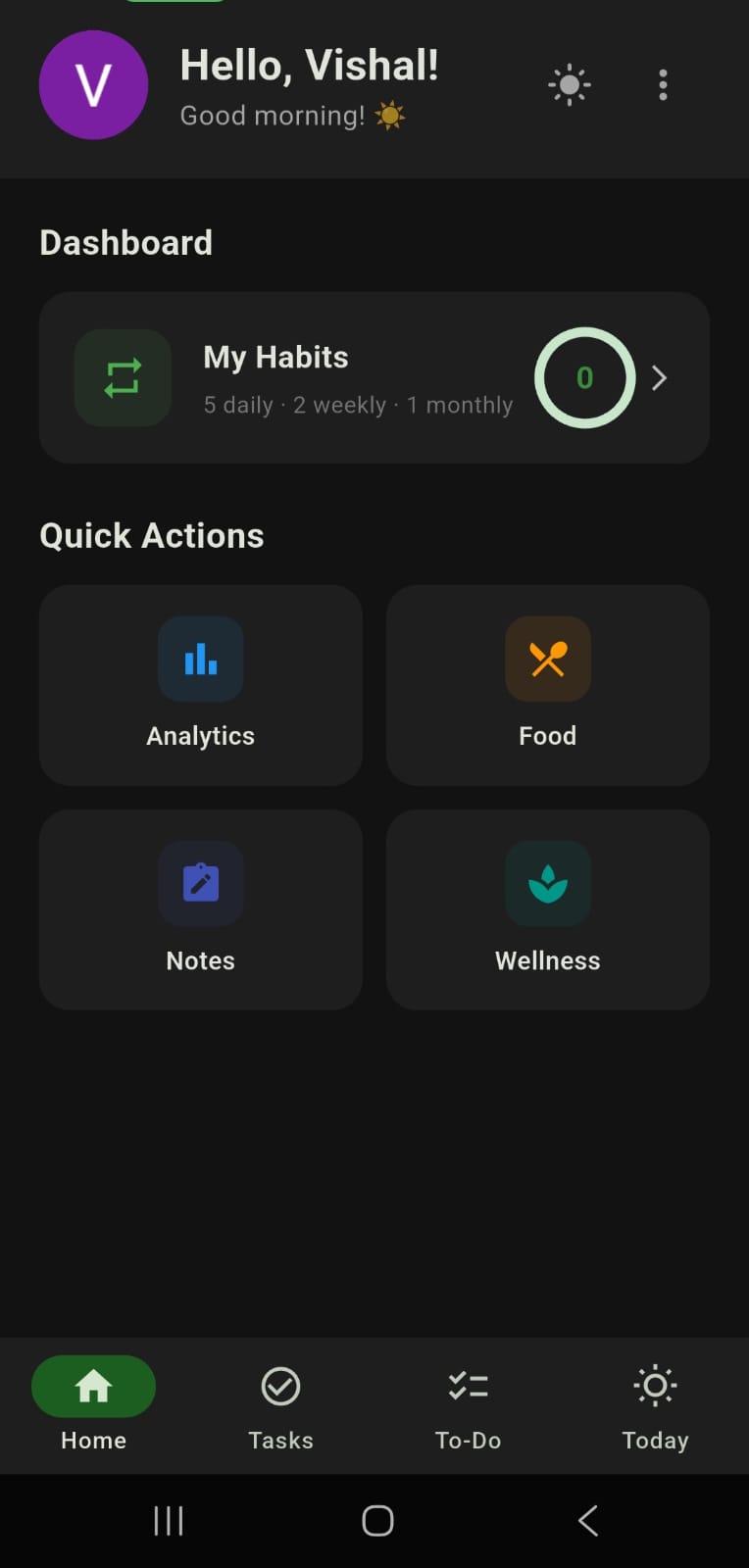Open the Today sun icon in navigation
This screenshot has width=749, height=1568.
tap(654, 1386)
